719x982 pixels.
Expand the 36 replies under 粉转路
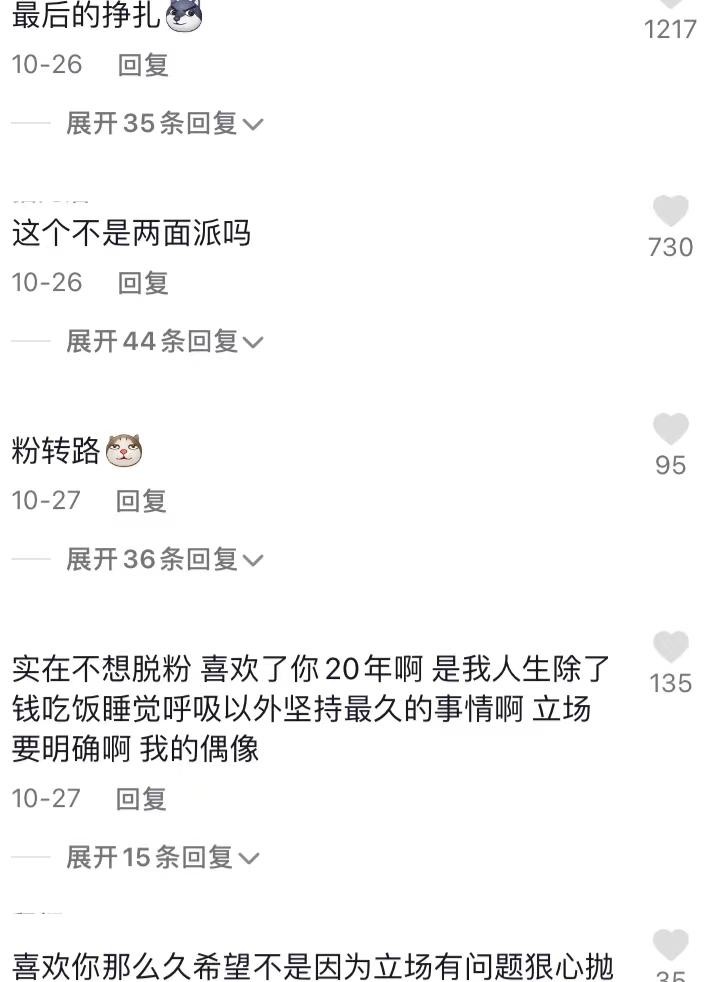(x=164, y=560)
